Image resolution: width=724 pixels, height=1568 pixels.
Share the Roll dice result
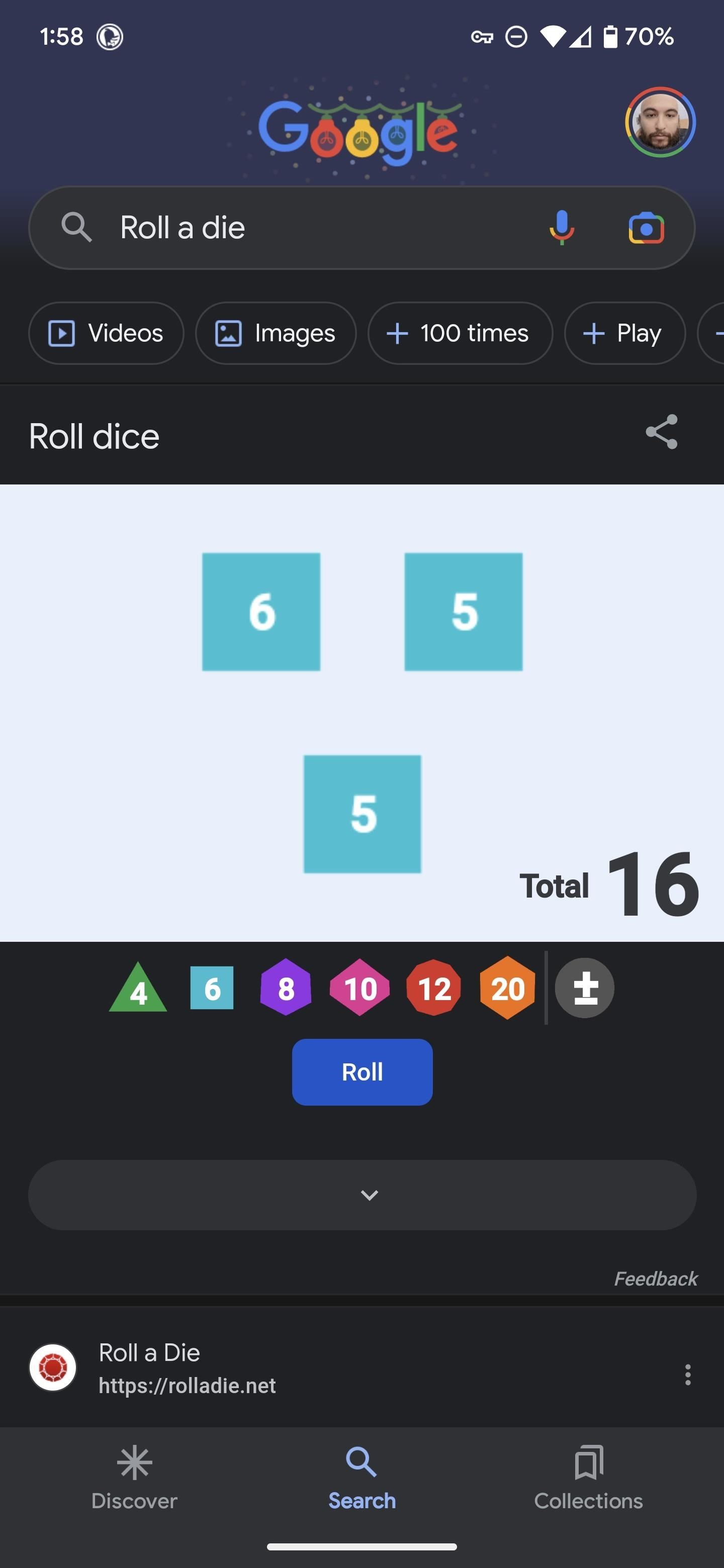(x=661, y=432)
